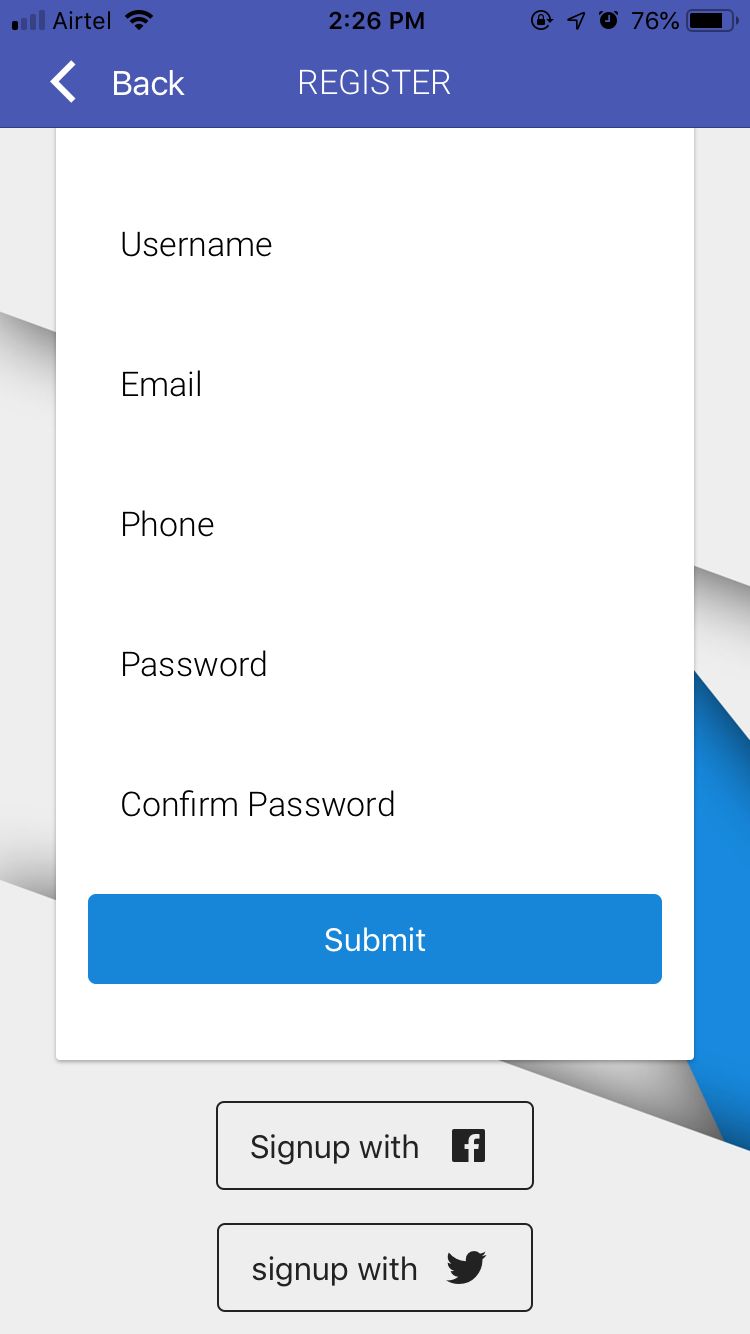This screenshot has height=1334, width=750.
Task: Focus the Email input field
Action: (x=375, y=384)
